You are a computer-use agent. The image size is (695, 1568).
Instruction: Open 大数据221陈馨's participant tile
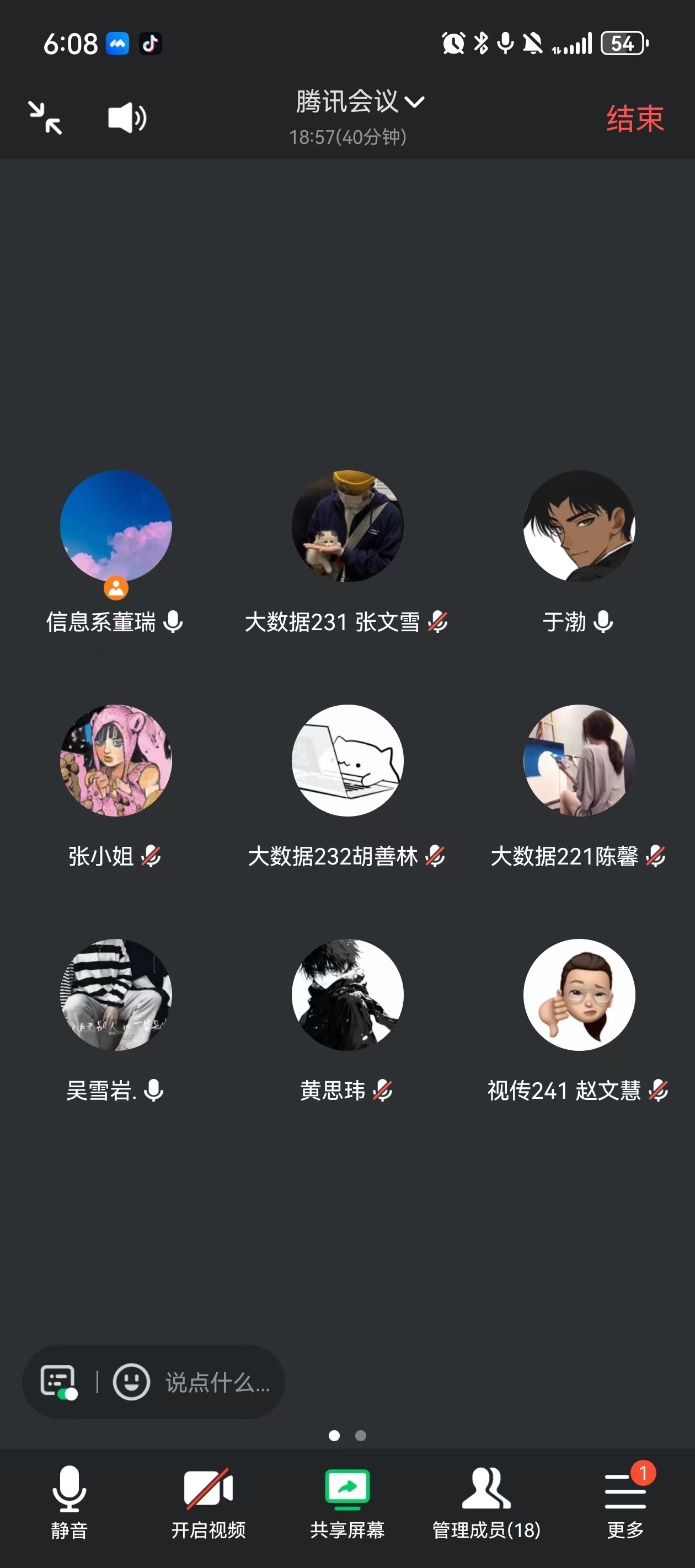coord(579,760)
